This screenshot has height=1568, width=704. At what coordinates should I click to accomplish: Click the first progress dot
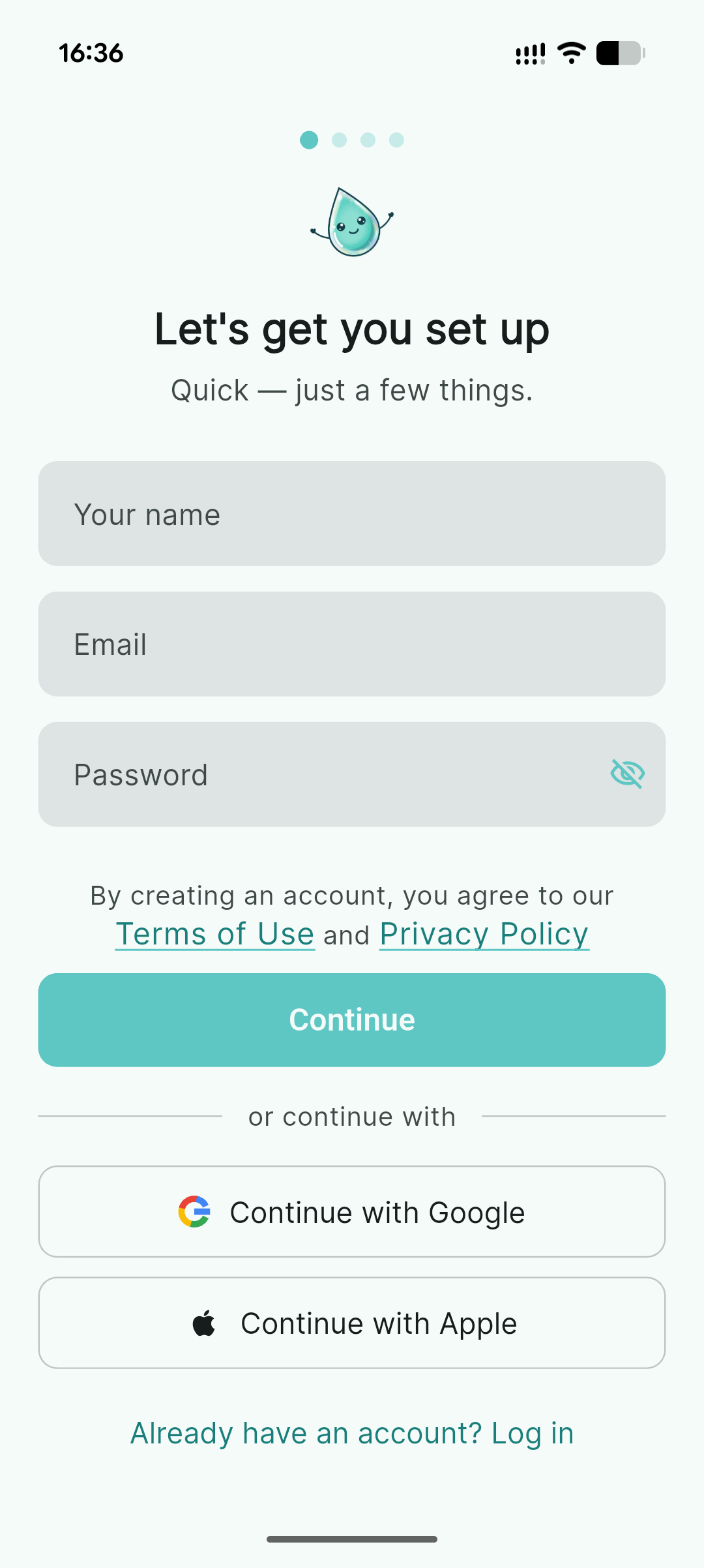point(308,140)
